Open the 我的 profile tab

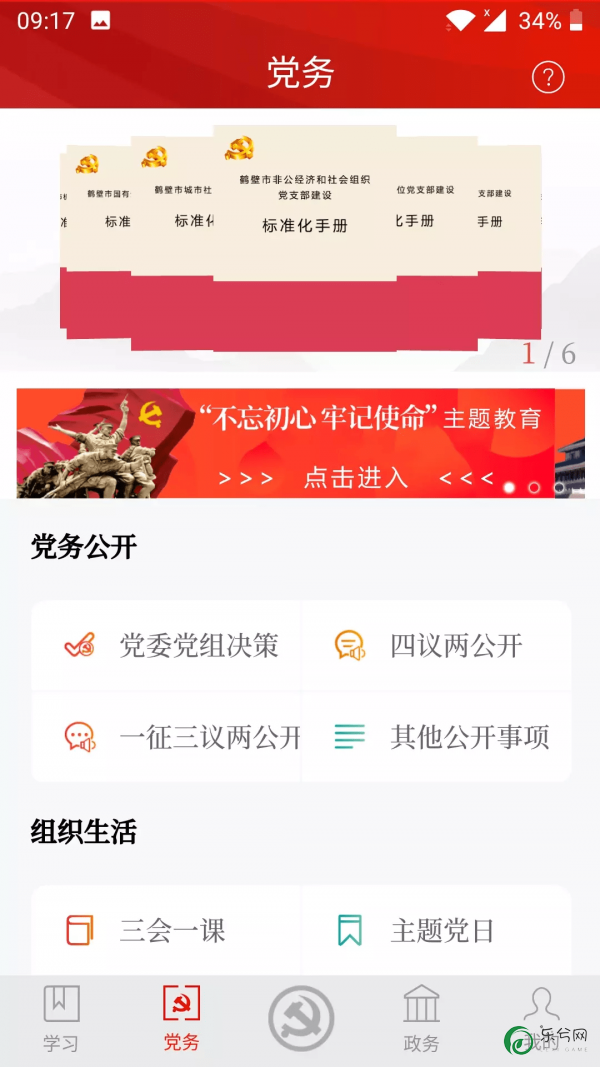click(541, 1018)
